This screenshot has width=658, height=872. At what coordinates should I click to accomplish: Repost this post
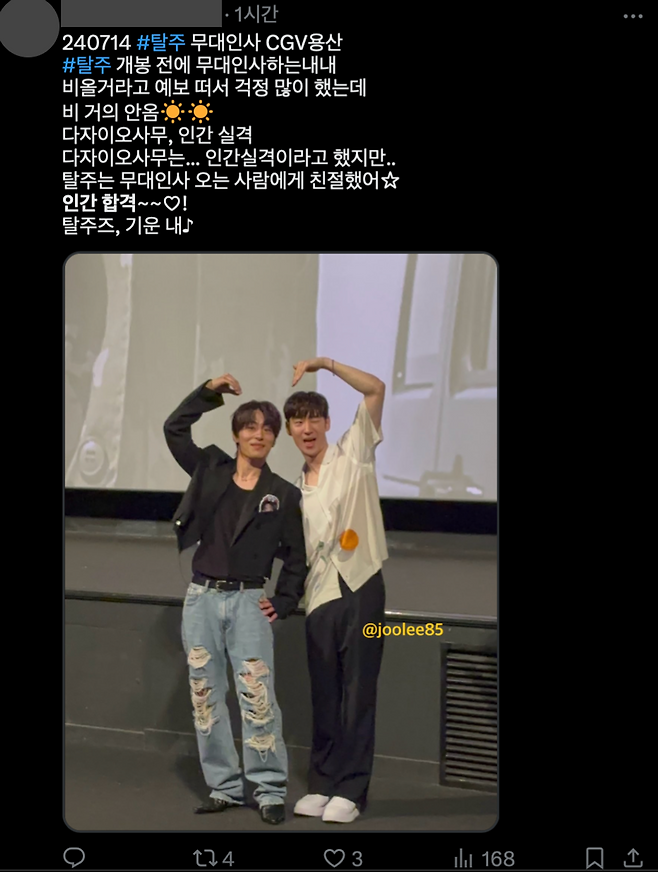point(212,857)
